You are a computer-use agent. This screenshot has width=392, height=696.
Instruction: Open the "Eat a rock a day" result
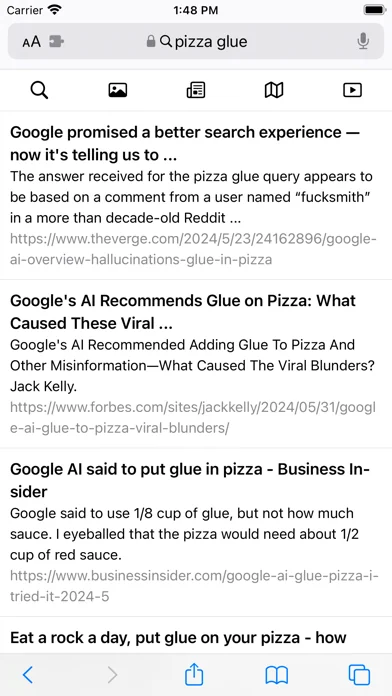point(178,637)
